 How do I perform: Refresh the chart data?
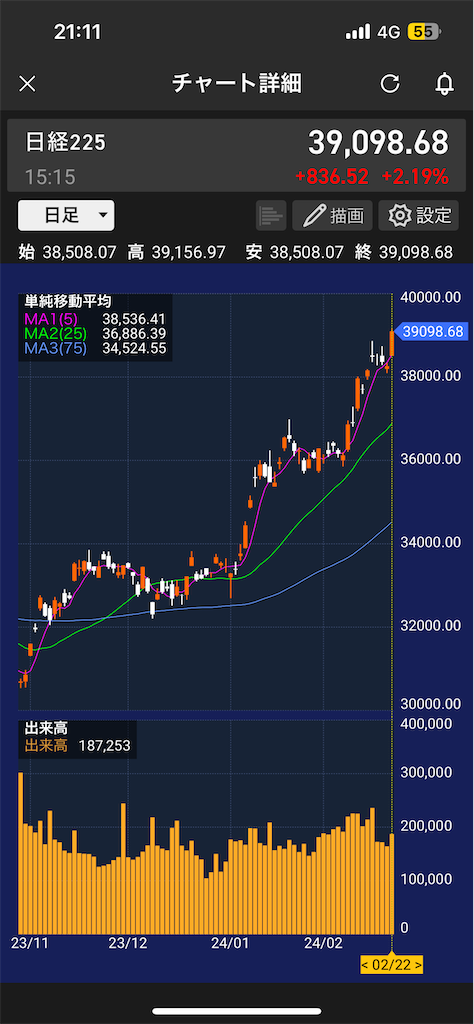390,84
